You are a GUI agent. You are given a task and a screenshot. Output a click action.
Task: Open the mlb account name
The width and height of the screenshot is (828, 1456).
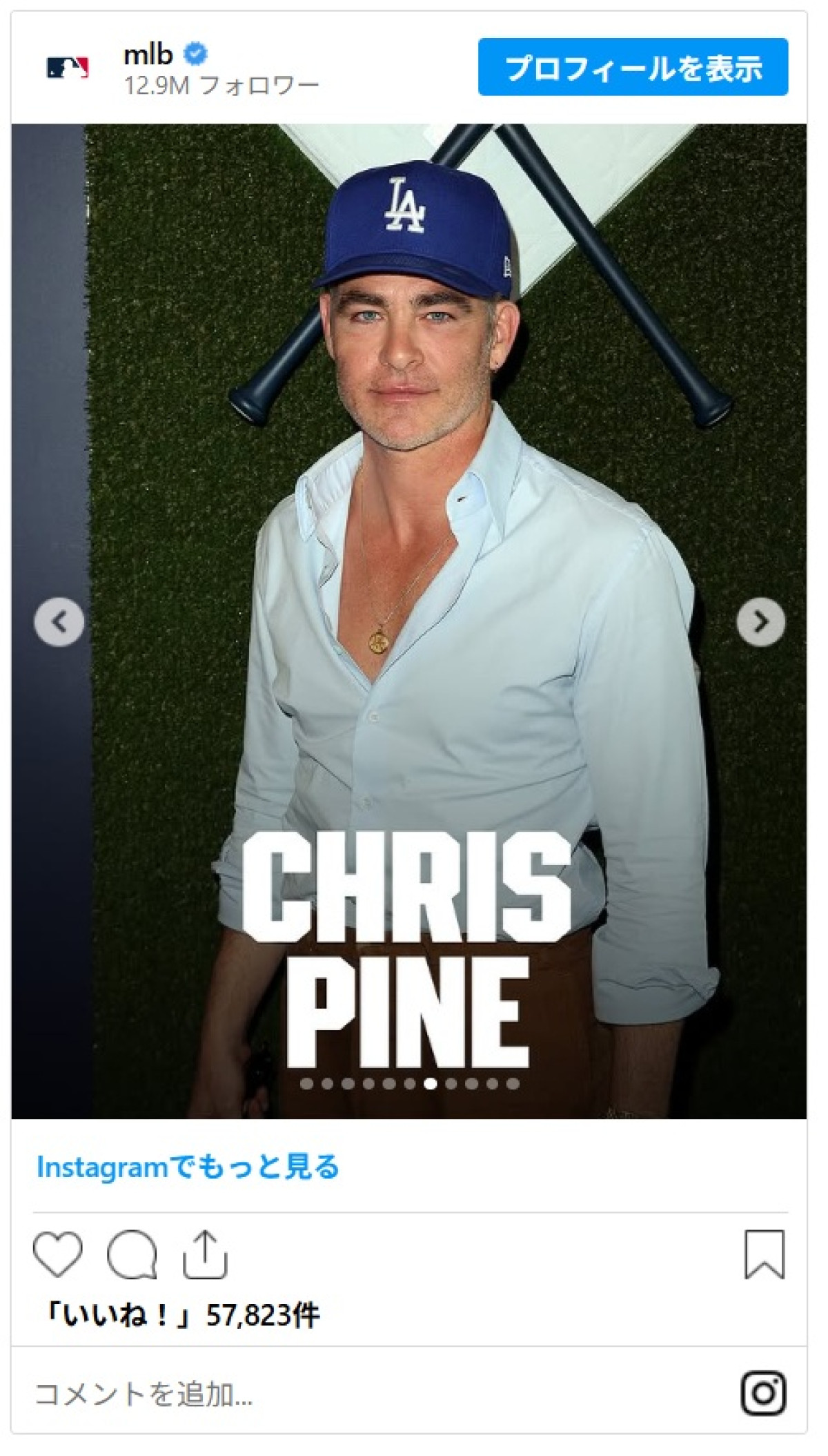[148, 54]
